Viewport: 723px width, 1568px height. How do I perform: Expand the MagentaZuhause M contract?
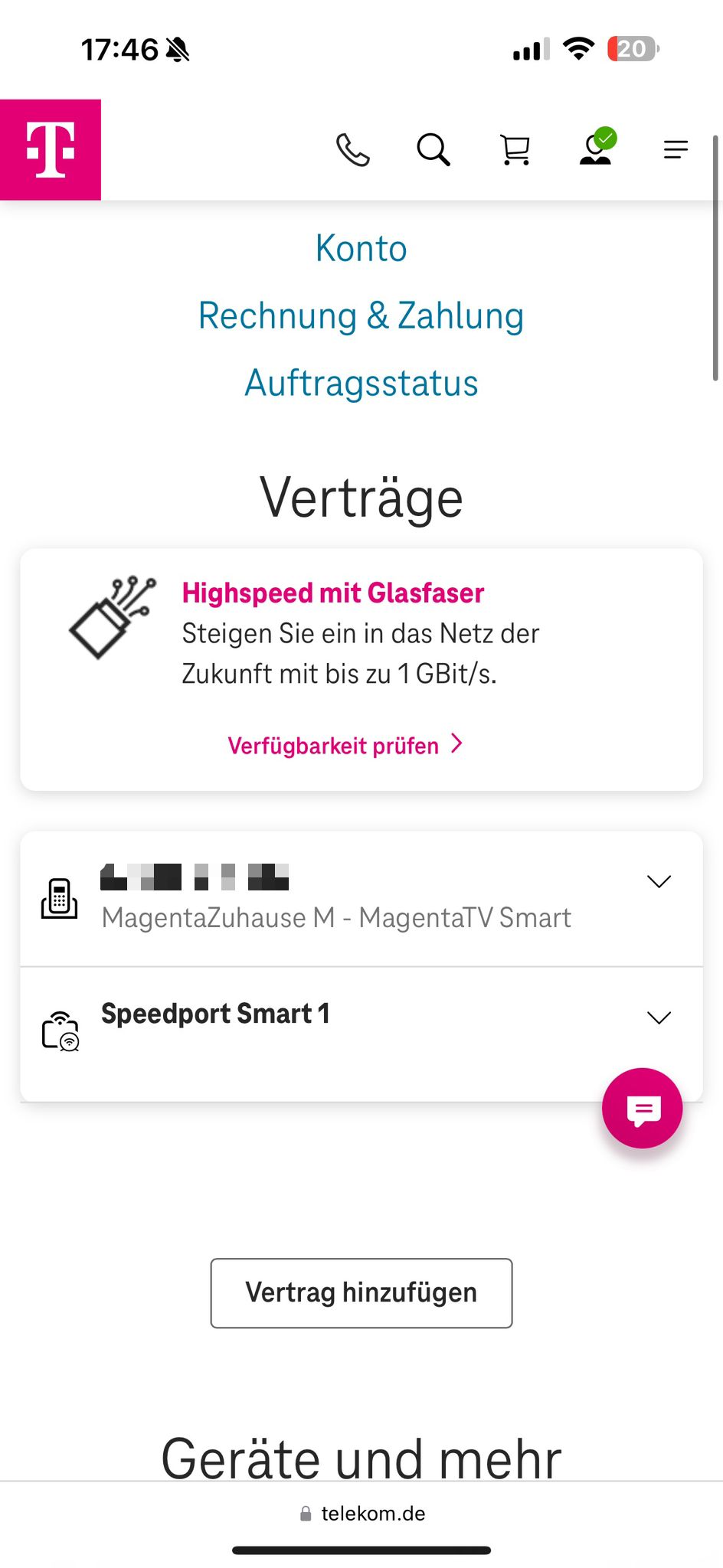tap(659, 882)
